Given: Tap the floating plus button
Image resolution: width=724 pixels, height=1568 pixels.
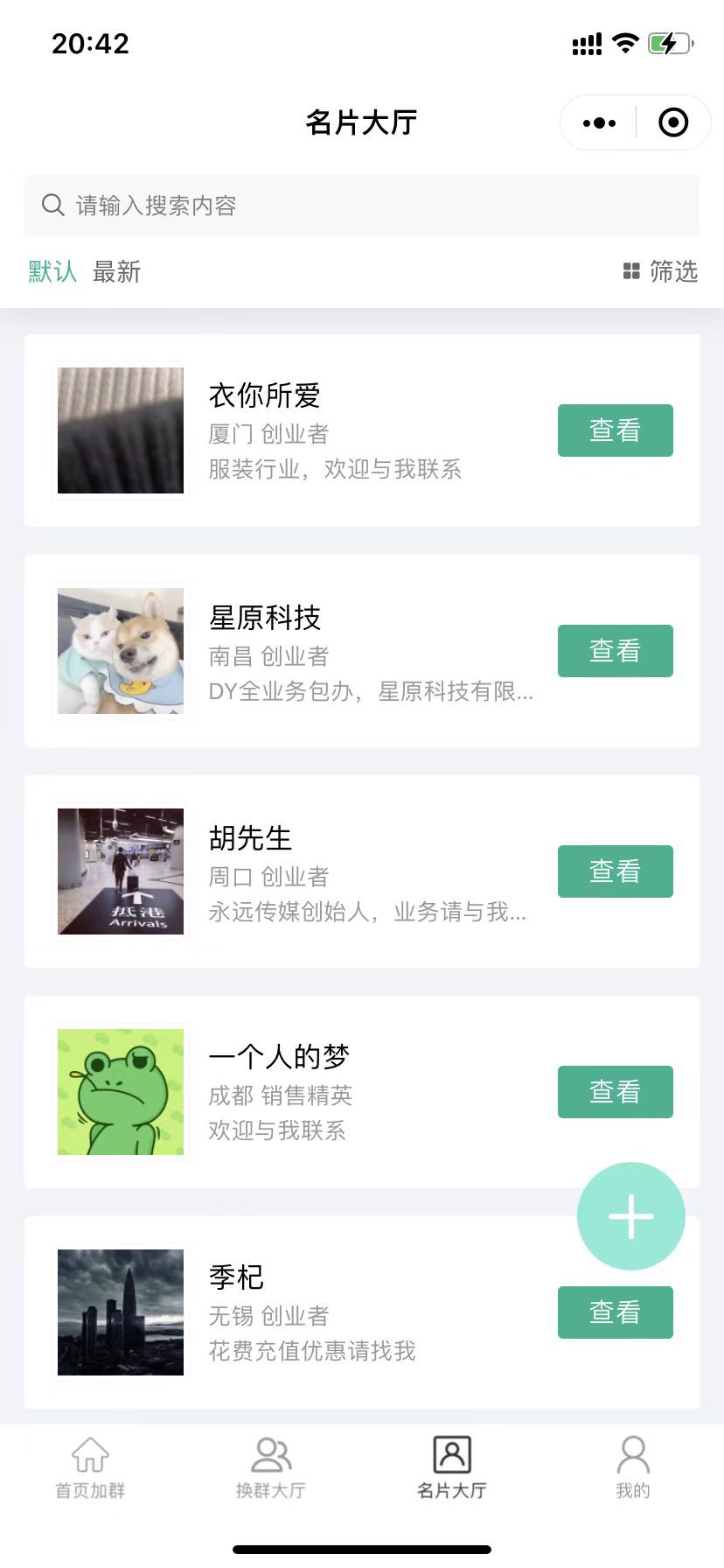Looking at the screenshot, I should click(631, 1216).
